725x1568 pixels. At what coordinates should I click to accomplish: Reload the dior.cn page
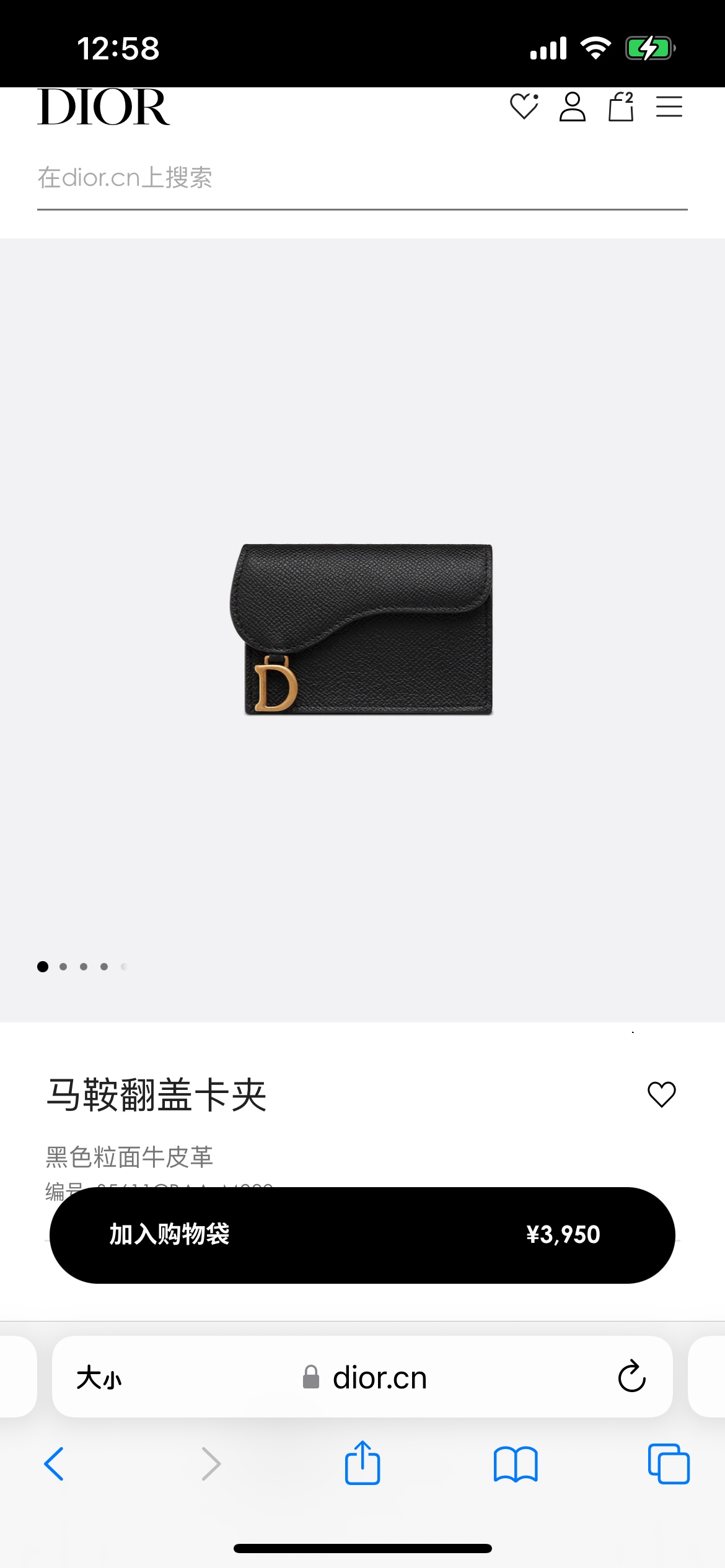pos(631,1377)
